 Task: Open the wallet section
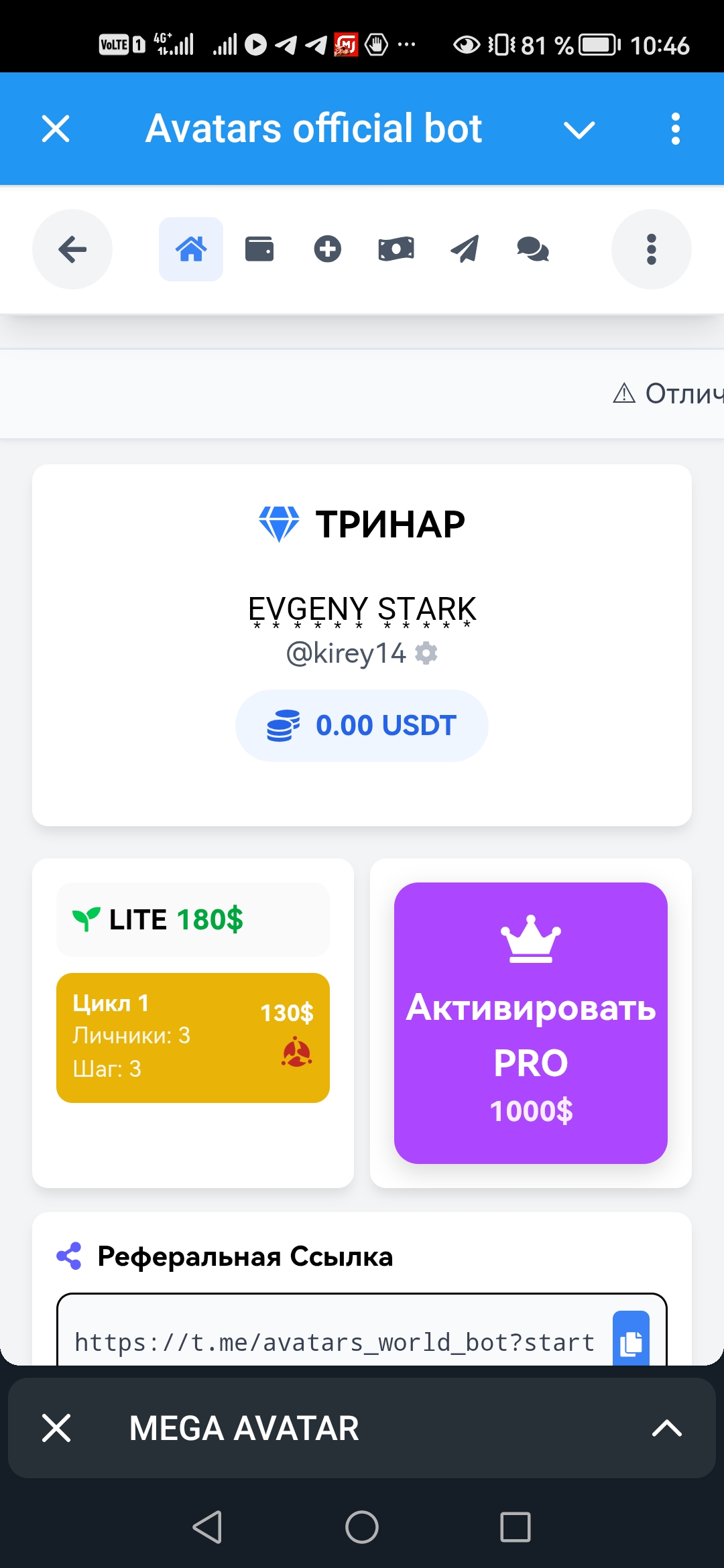(259, 249)
